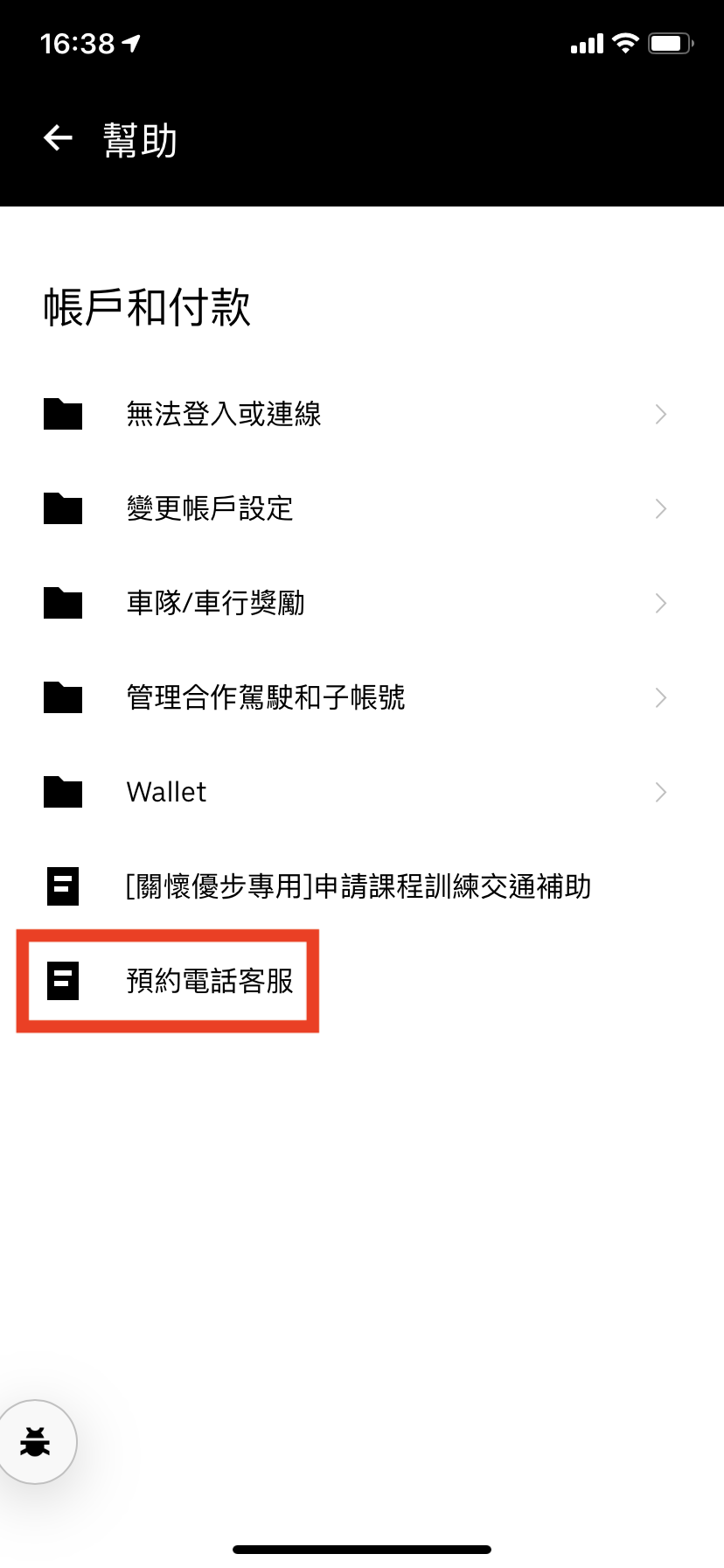Expand the 無法登入或連線 chevron
This screenshot has width=724, height=1568.
[661, 414]
